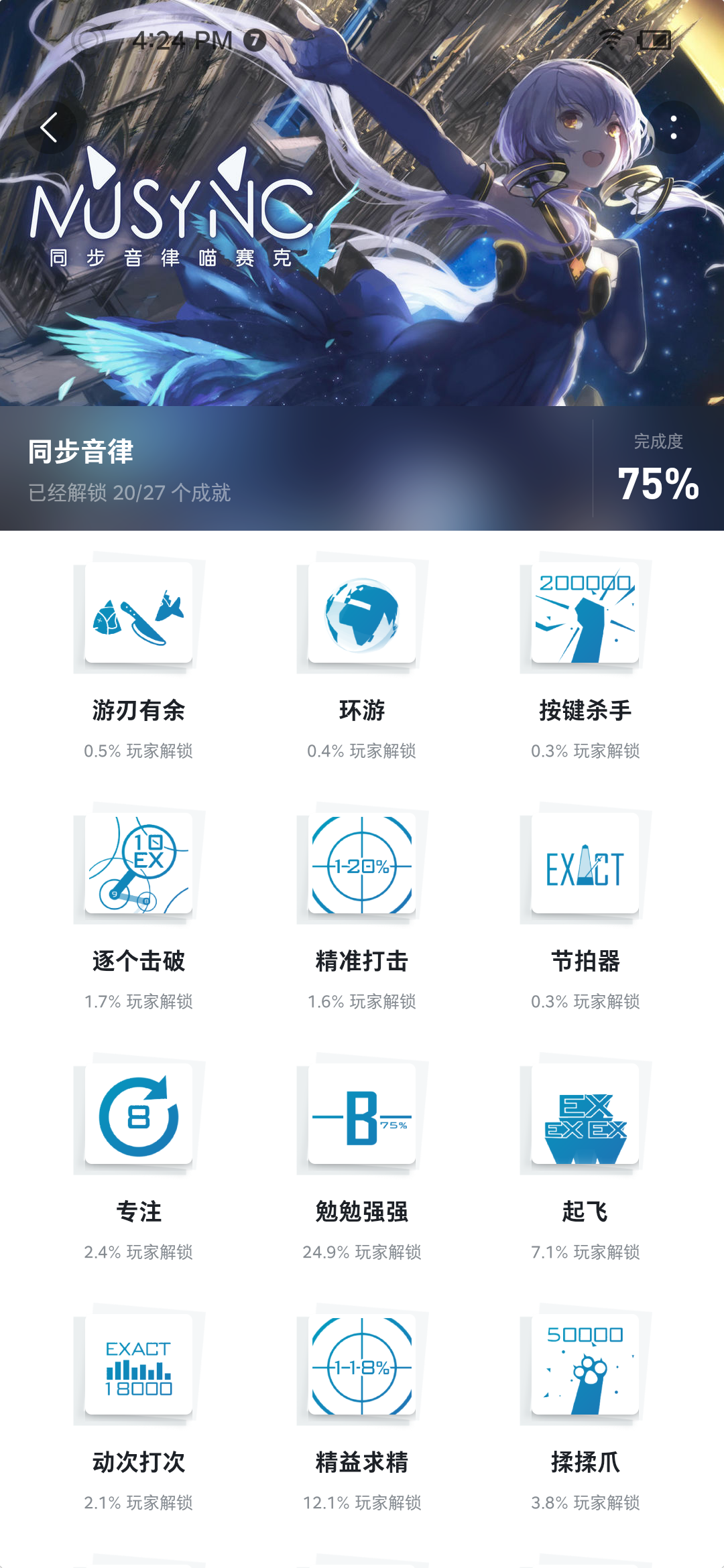
Task: View the 环游 achievement tile
Action: click(x=362, y=657)
